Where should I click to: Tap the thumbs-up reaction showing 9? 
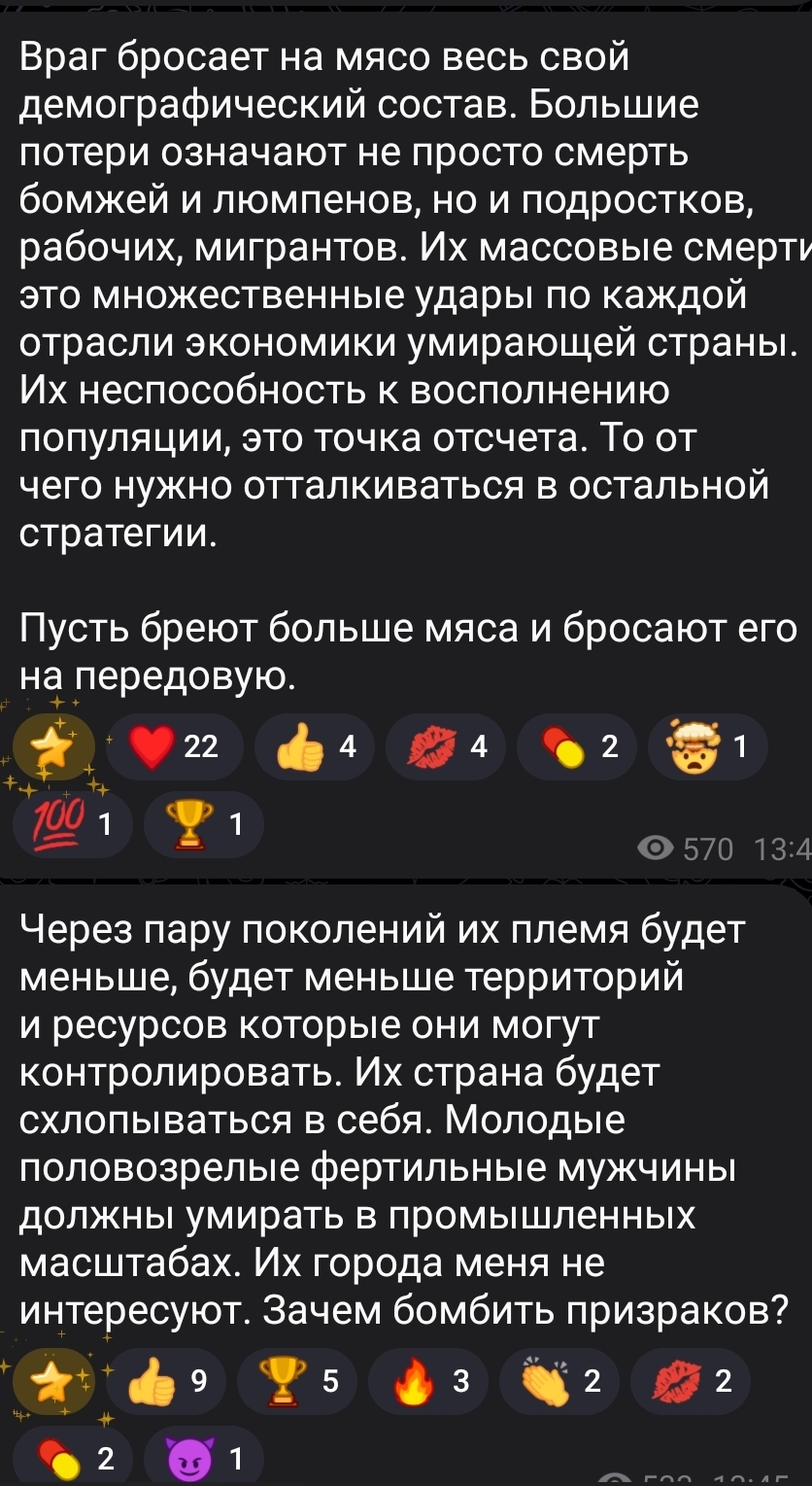[x=167, y=1380]
